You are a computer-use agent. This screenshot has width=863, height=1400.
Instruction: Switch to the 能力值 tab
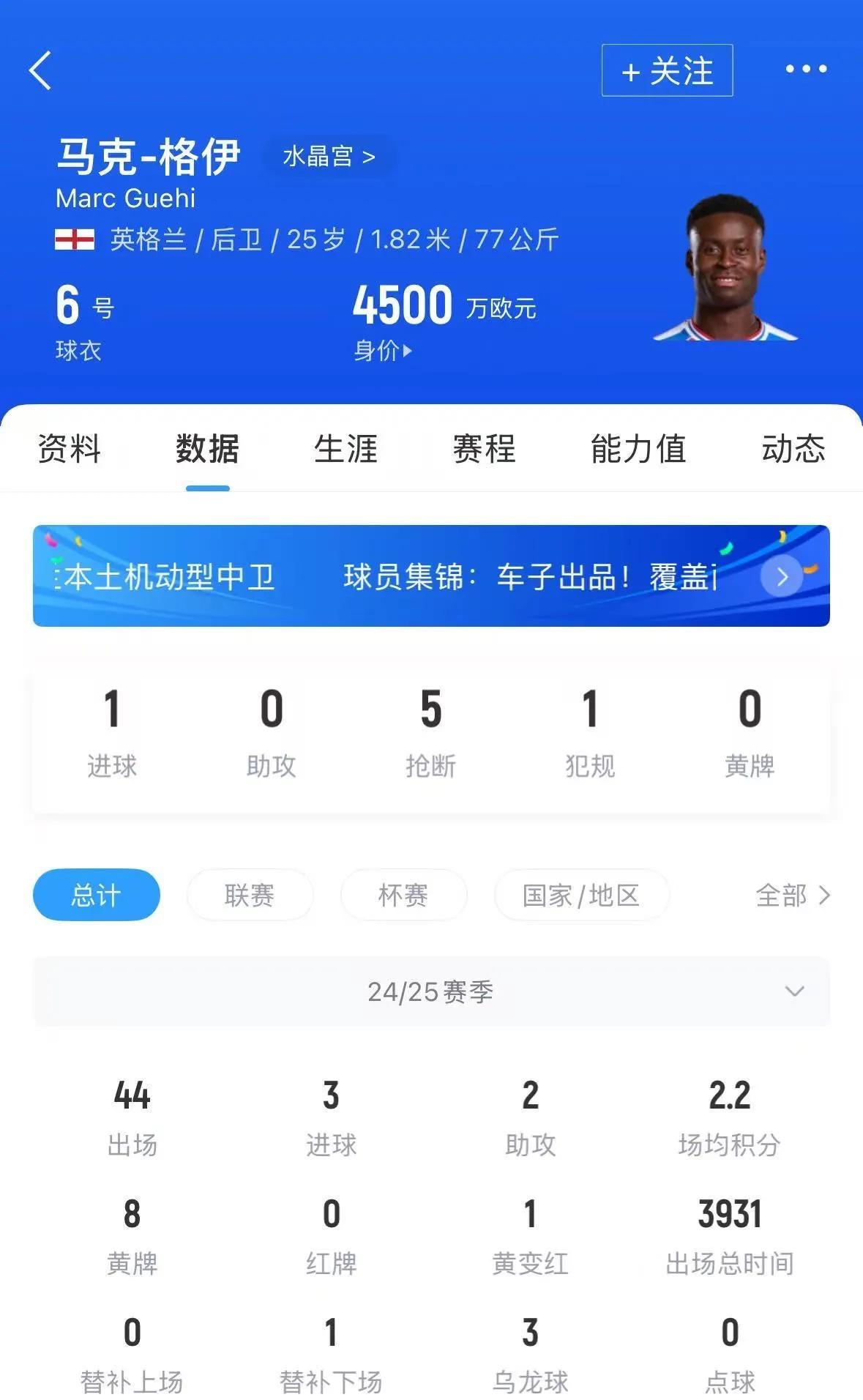(x=638, y=448)
